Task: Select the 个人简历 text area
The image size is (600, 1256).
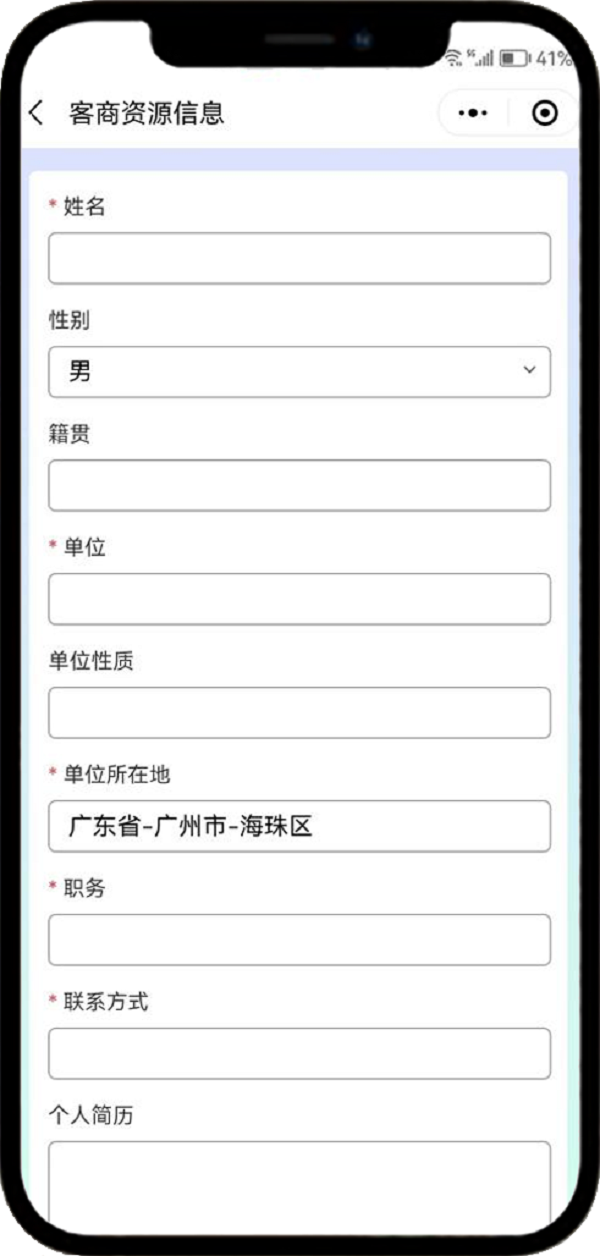Action: 299,1187
